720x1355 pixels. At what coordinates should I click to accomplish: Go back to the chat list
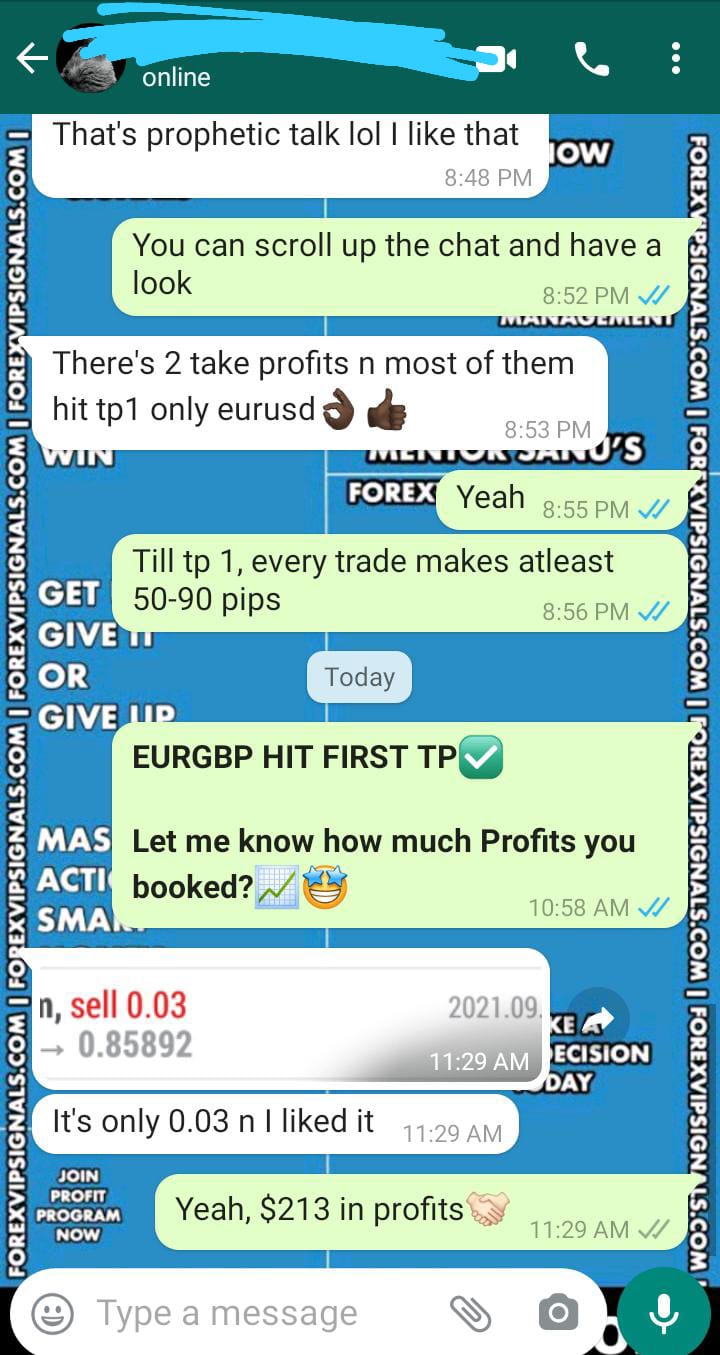pyautogui.click(x=31, y=60)
